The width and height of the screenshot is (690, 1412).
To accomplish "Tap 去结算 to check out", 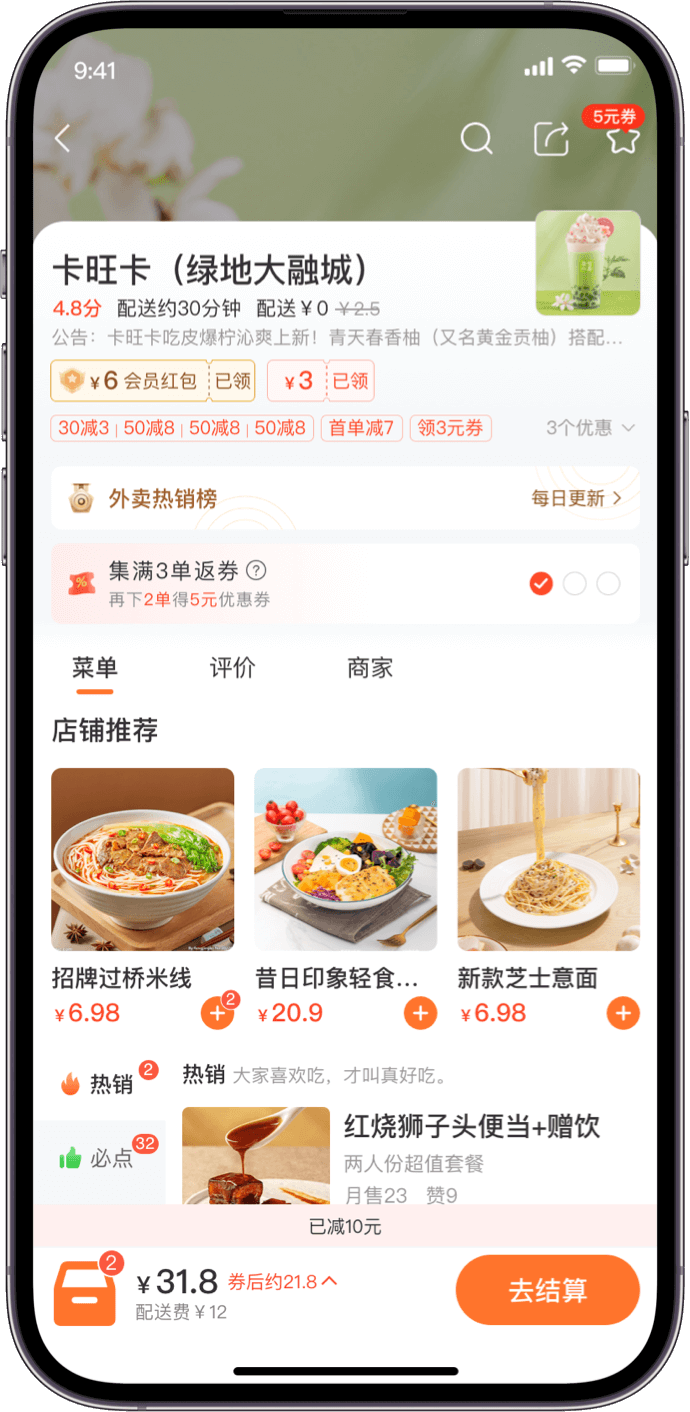I will coord(547,1290).
